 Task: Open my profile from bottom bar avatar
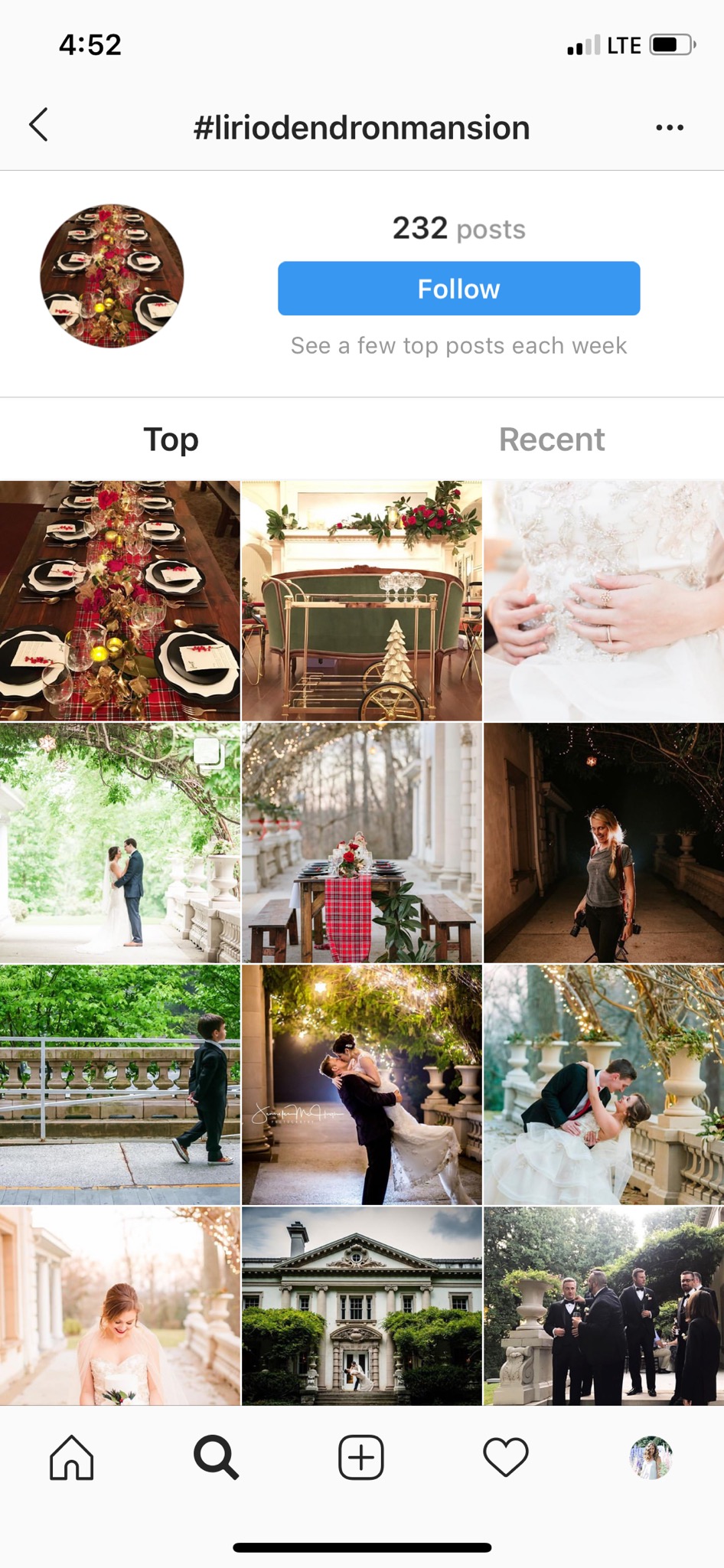click(651, 1457)
